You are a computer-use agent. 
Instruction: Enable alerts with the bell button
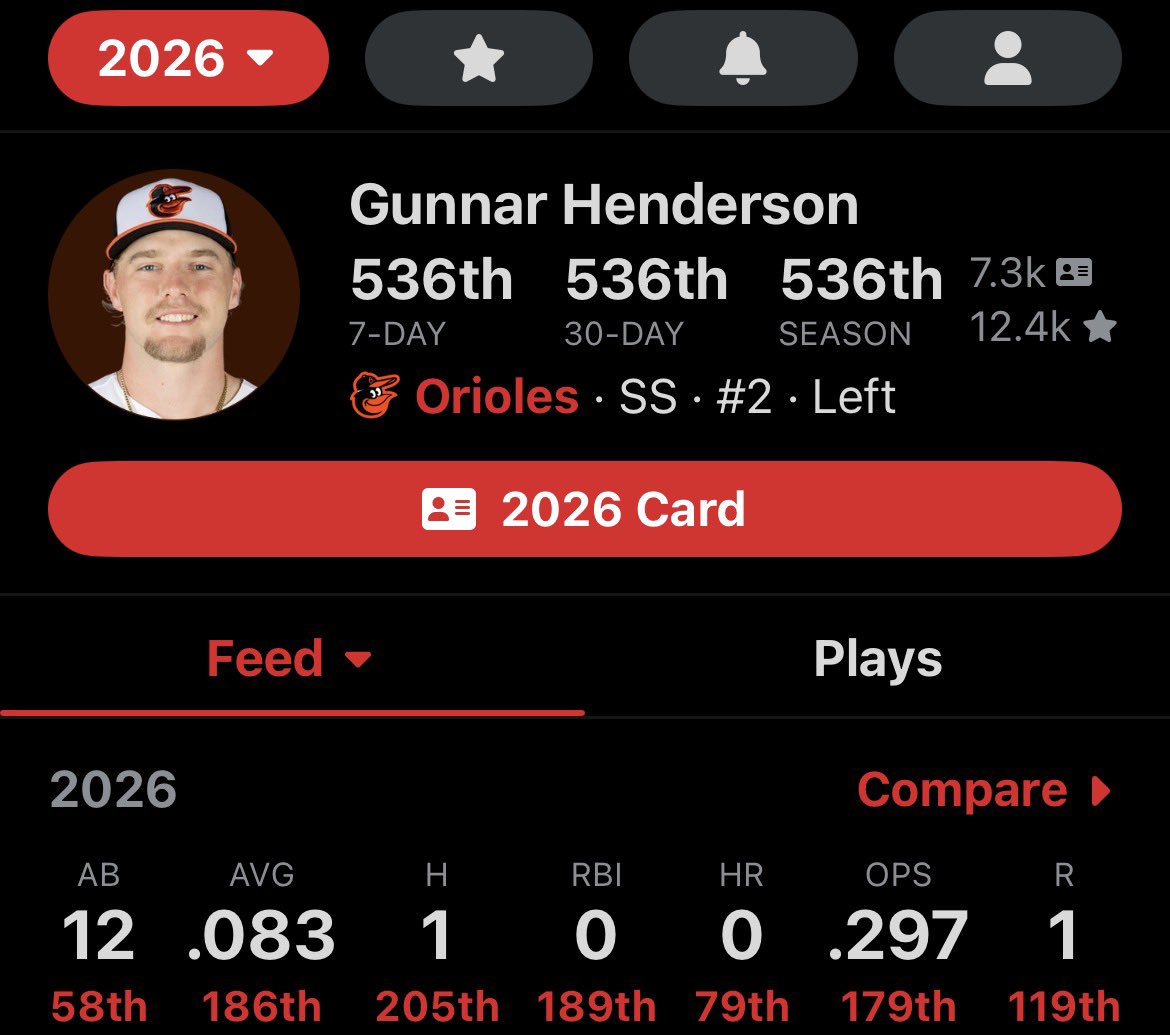[743, 59]
